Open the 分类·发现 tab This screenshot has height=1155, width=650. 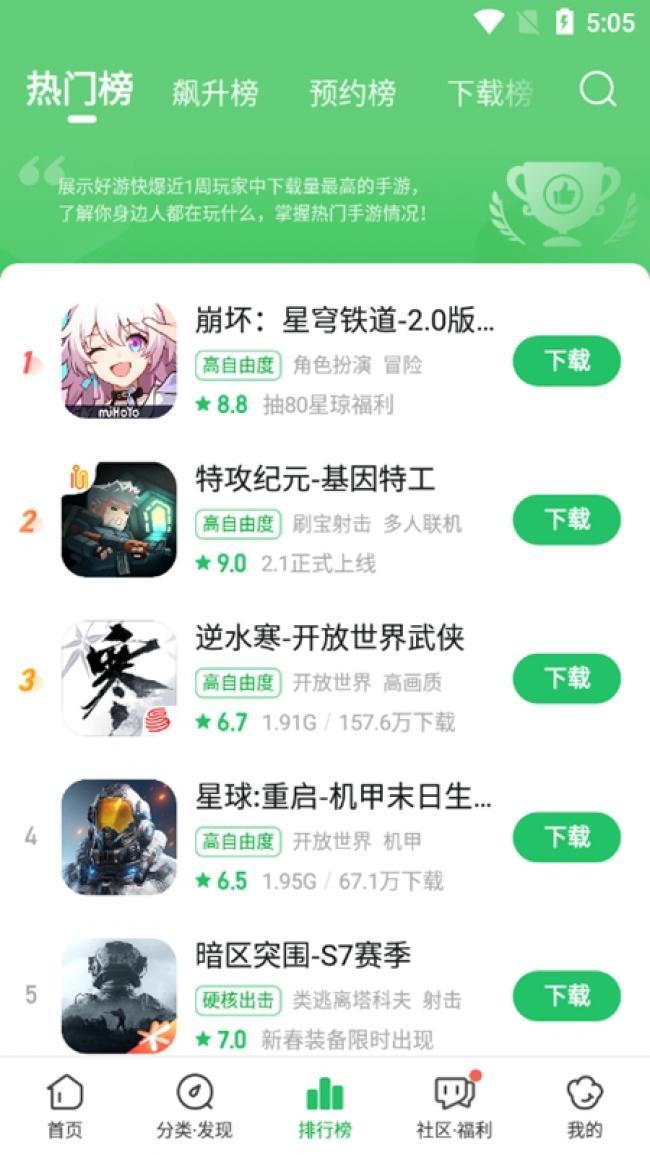194,1106
